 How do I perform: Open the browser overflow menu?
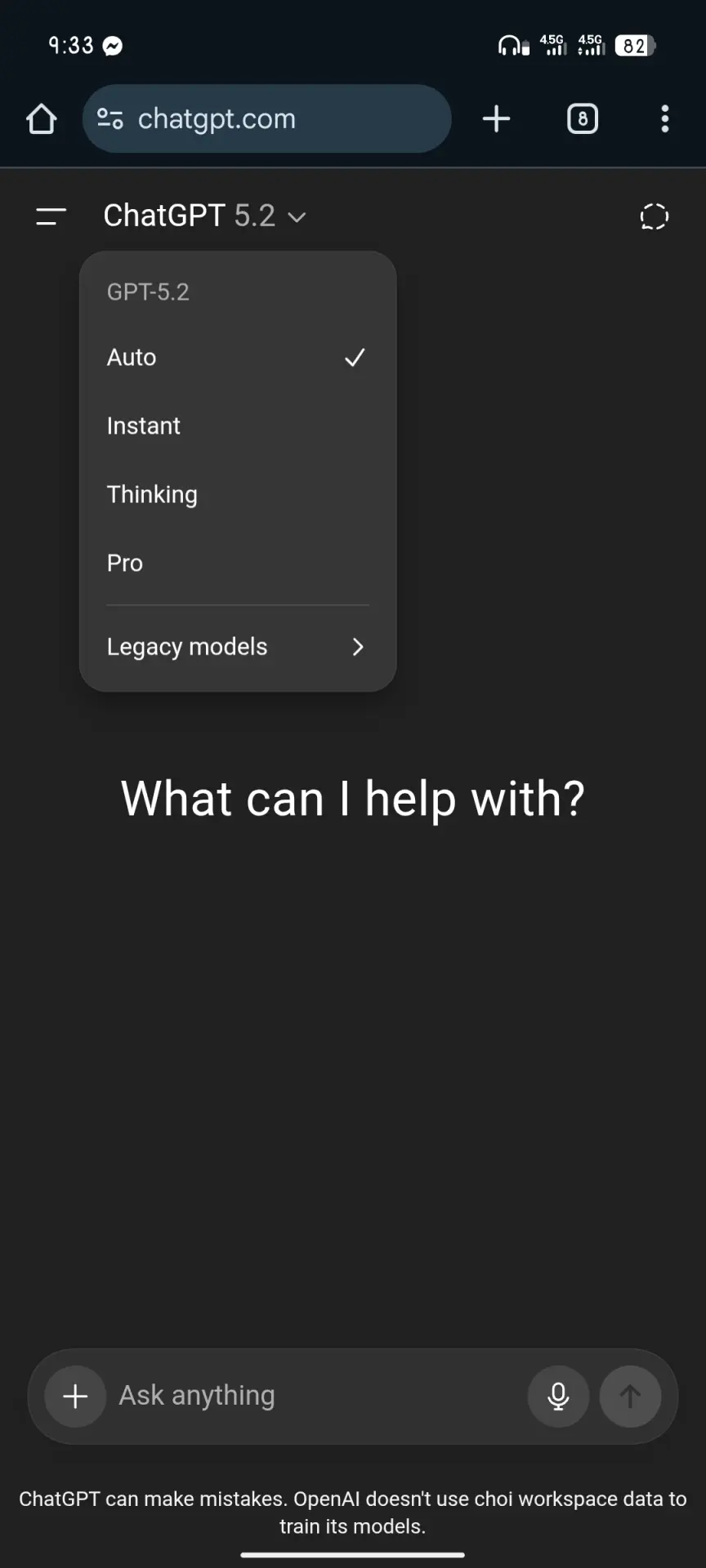[665, 119]
